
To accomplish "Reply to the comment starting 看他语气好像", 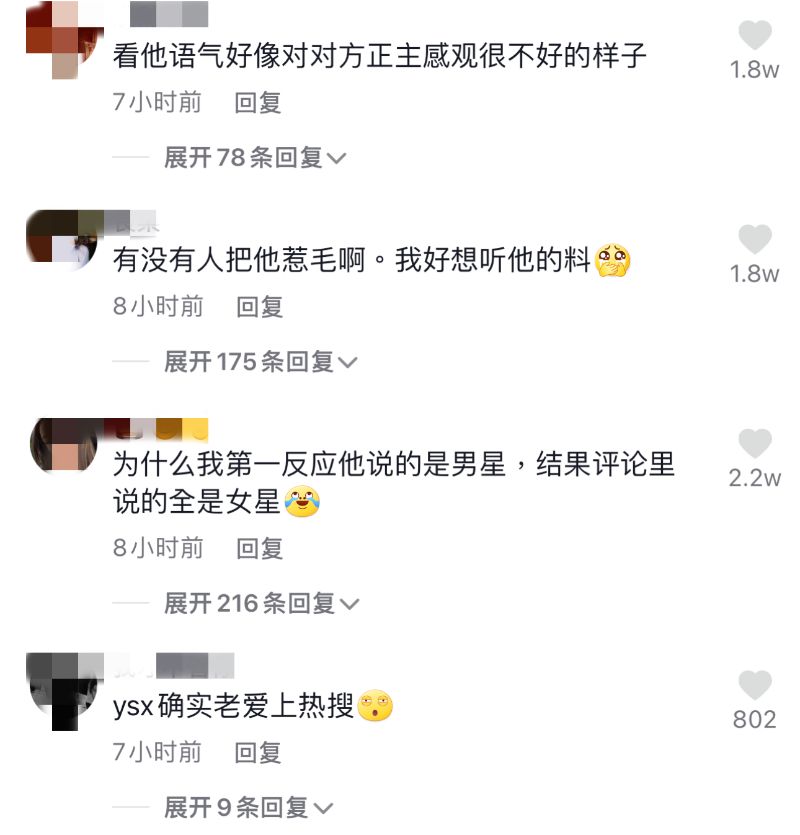I will click(258, 103).
